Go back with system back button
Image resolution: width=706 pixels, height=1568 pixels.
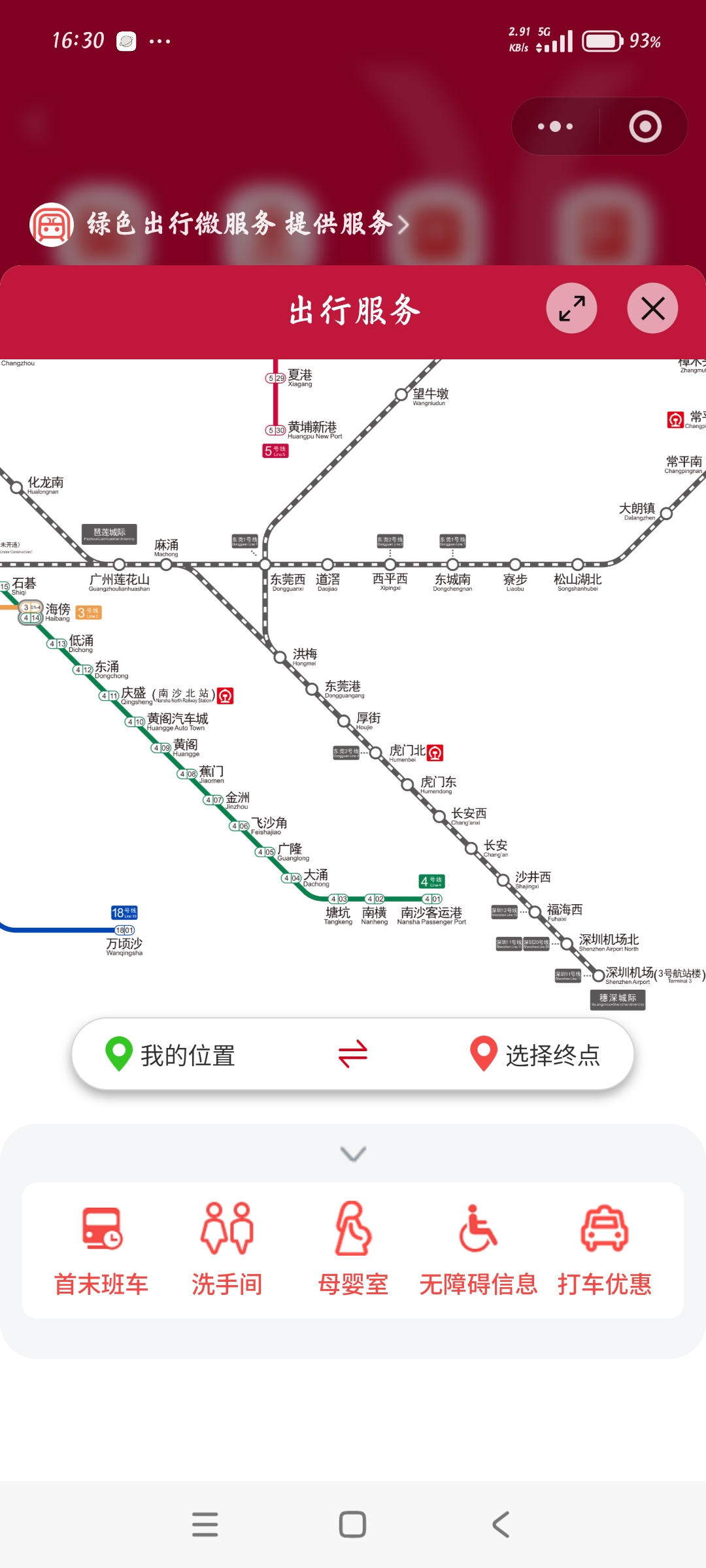501,1524
